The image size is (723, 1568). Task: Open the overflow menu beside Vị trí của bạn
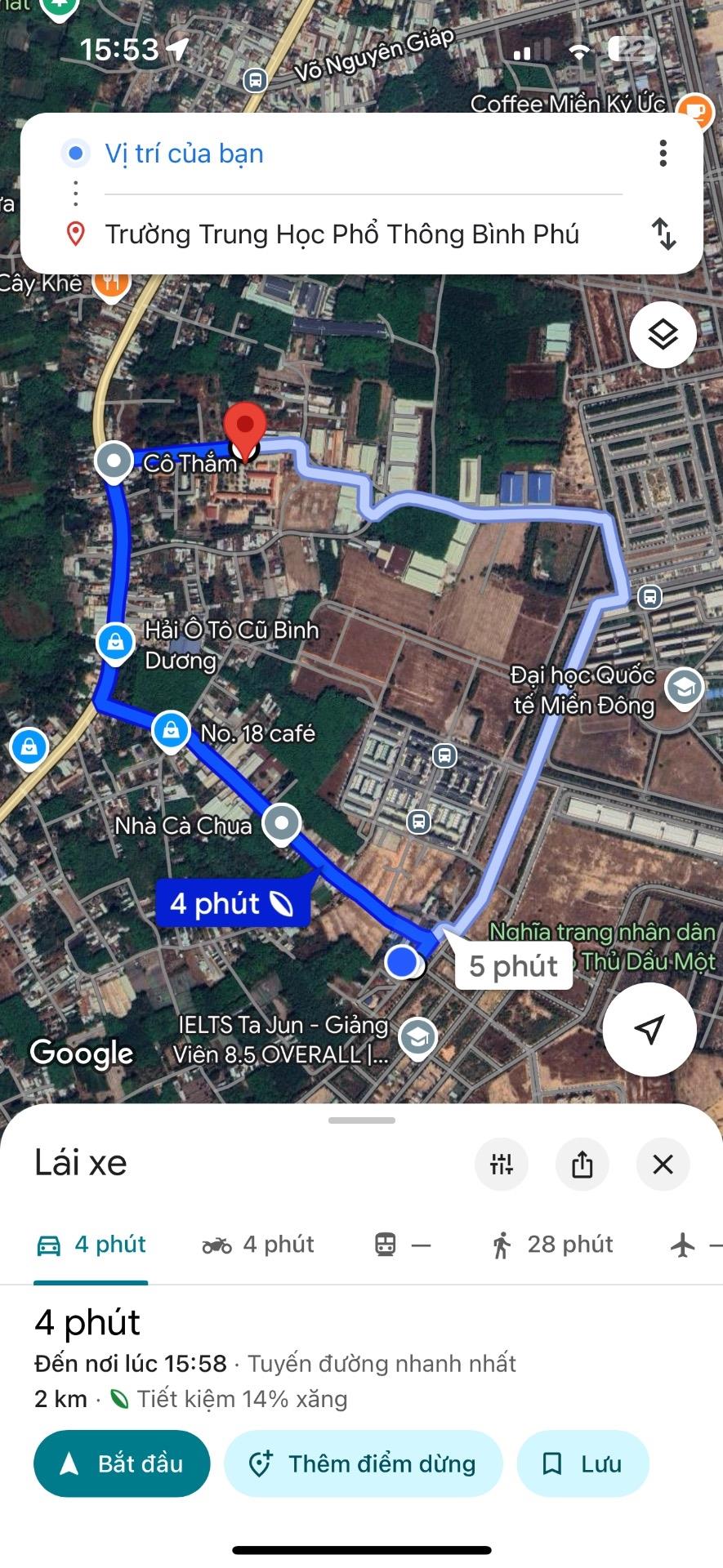(x=663, y=154)
